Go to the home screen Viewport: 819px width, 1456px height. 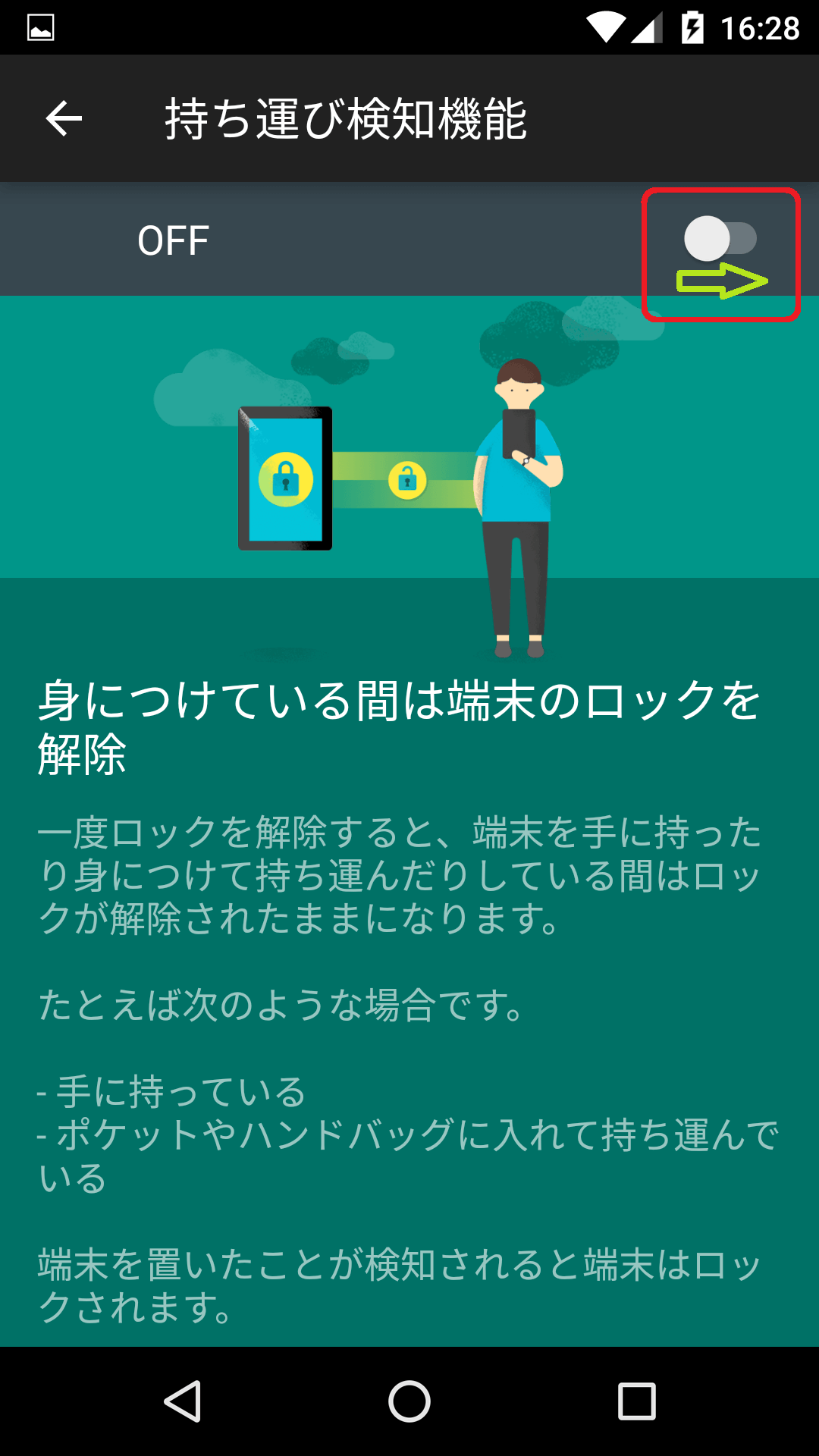point(409,1401)
